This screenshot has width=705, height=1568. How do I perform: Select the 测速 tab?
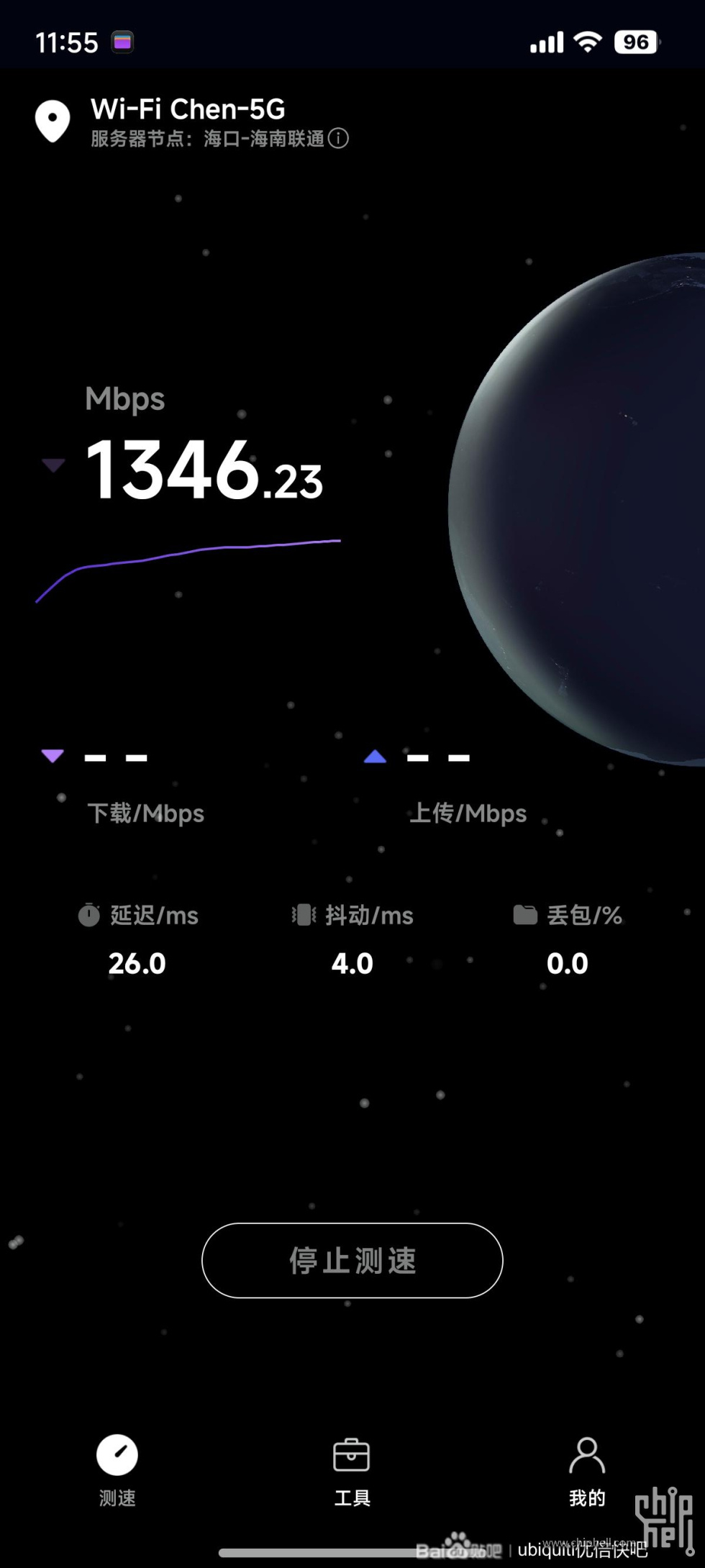click(x=117, y=1470)
